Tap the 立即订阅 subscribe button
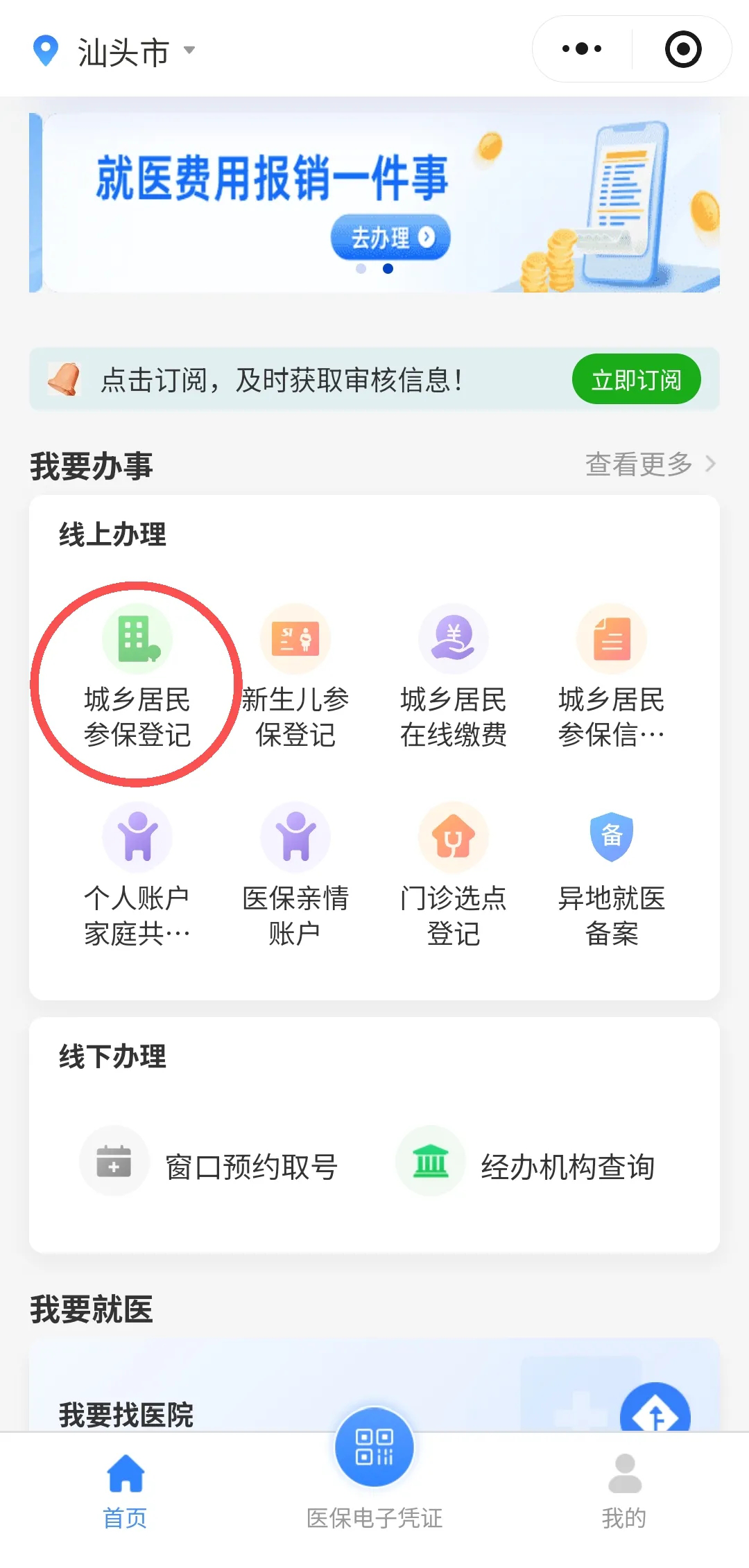749x1568 pixels. (636, 379)
